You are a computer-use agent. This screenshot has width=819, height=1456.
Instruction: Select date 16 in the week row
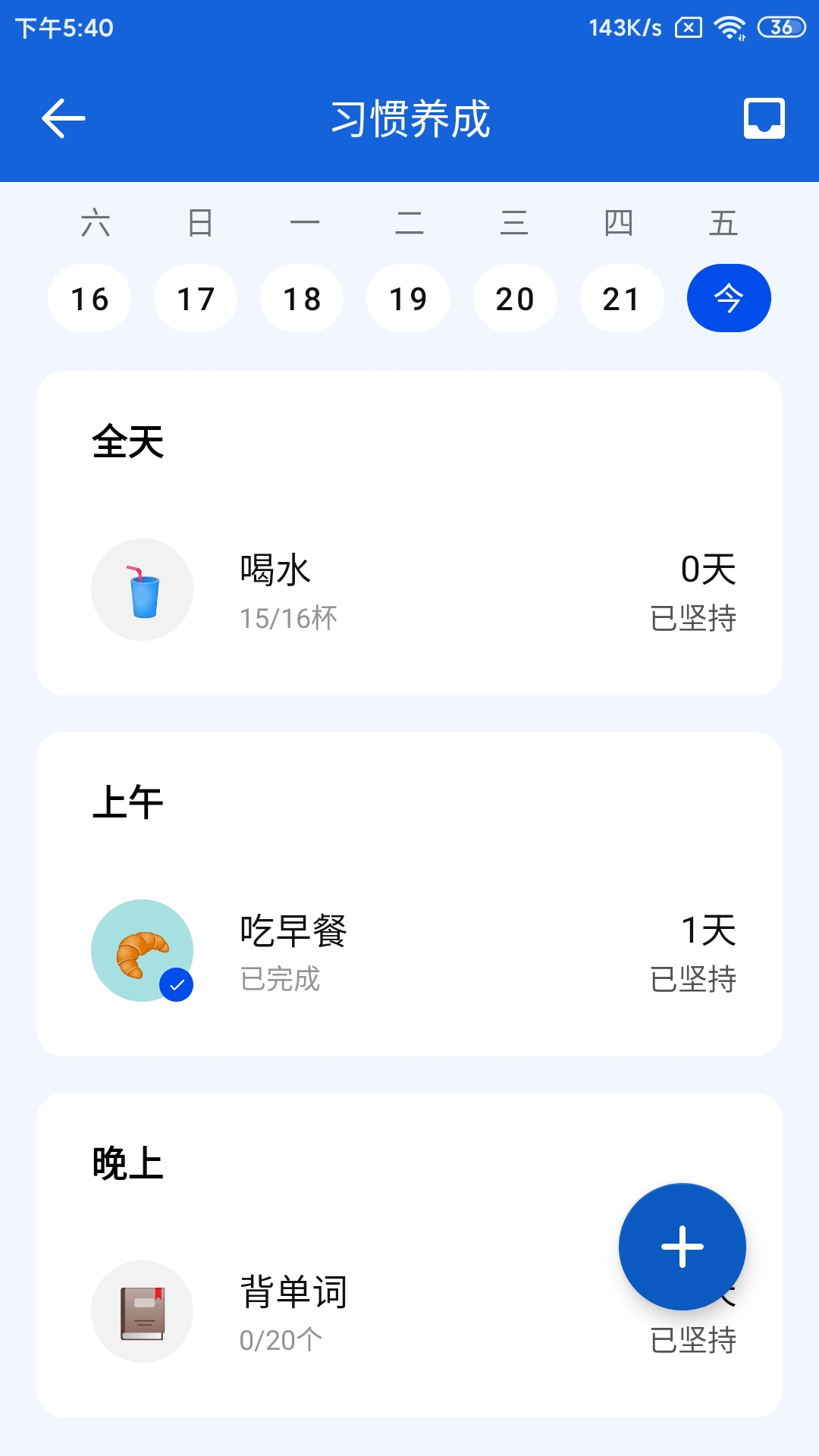[x=89, y=298]
